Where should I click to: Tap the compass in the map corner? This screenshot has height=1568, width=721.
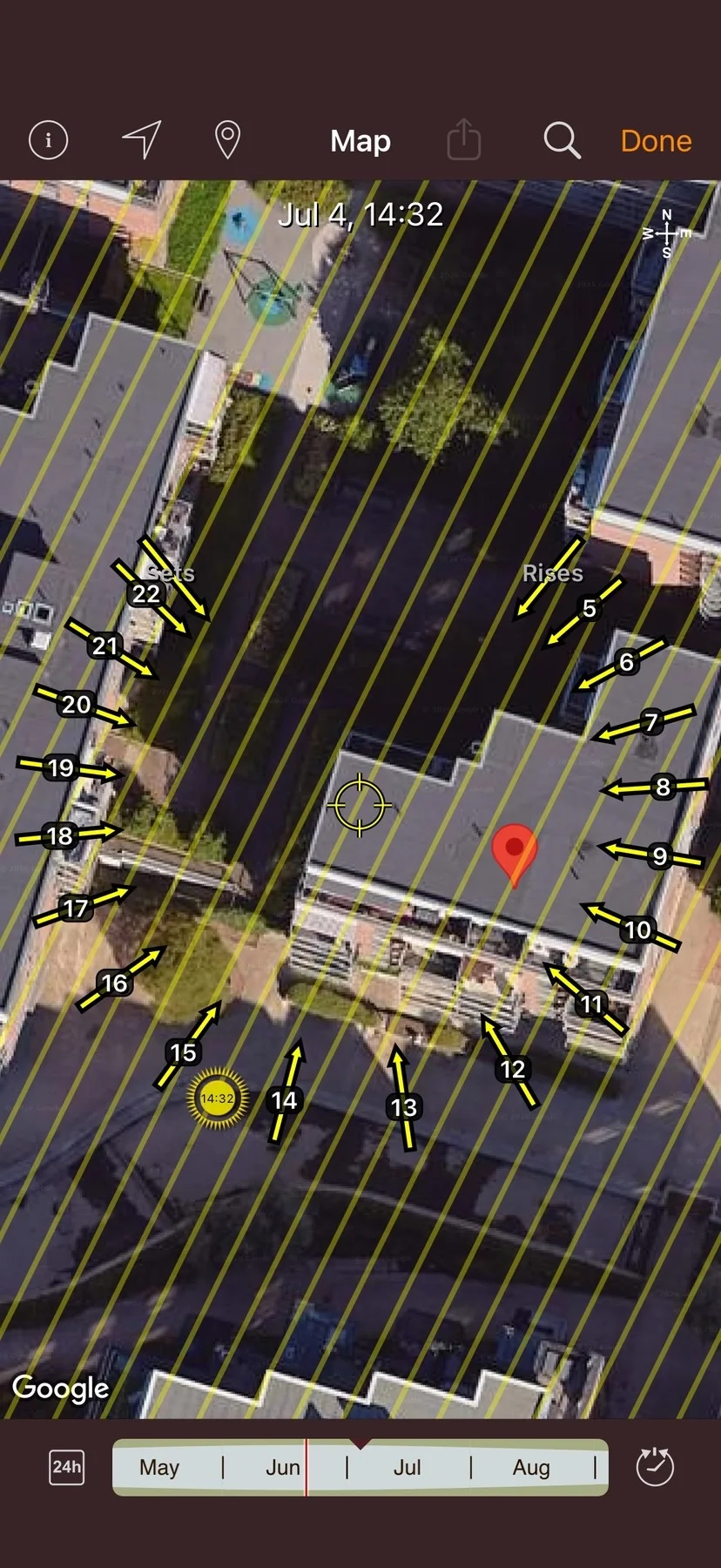point(666,233)
